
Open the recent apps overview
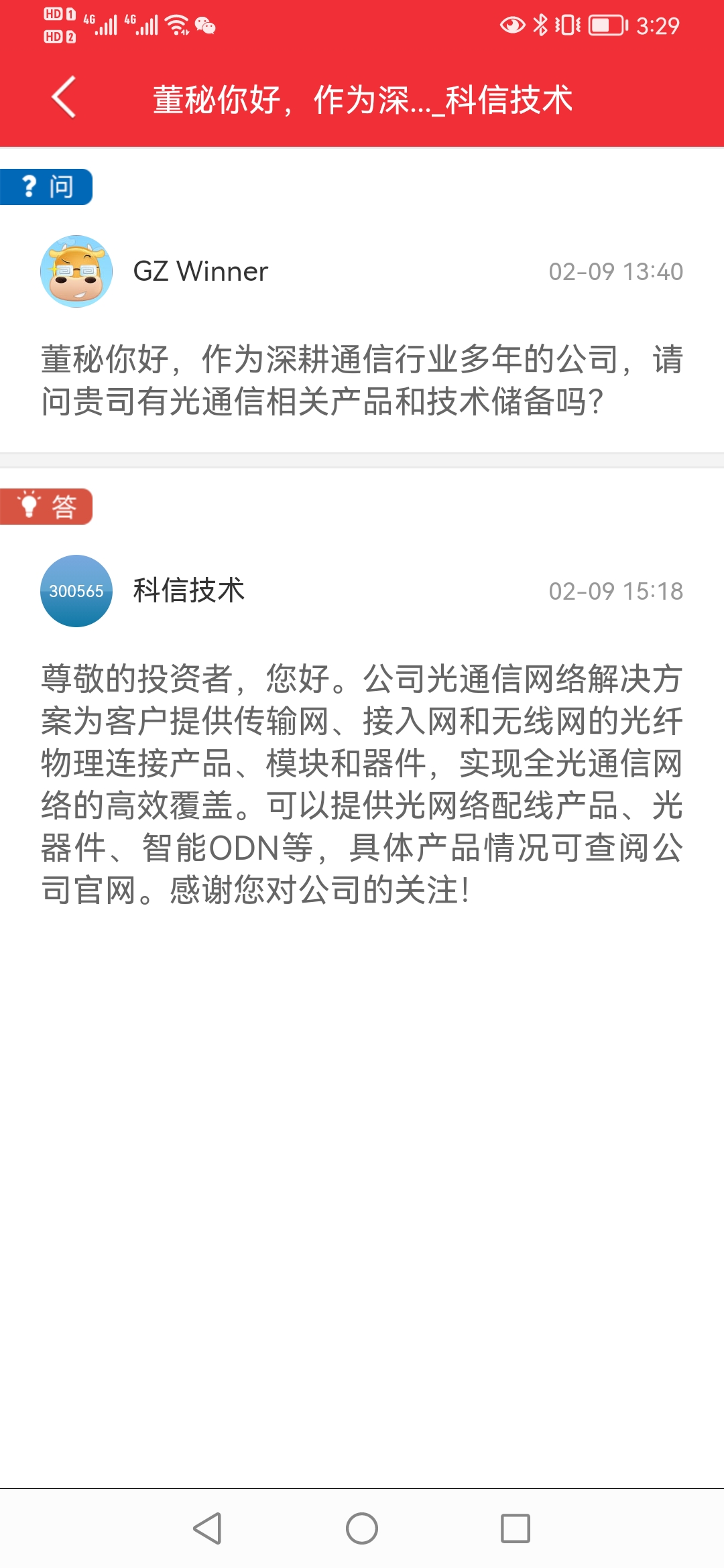click(516, 1528)
